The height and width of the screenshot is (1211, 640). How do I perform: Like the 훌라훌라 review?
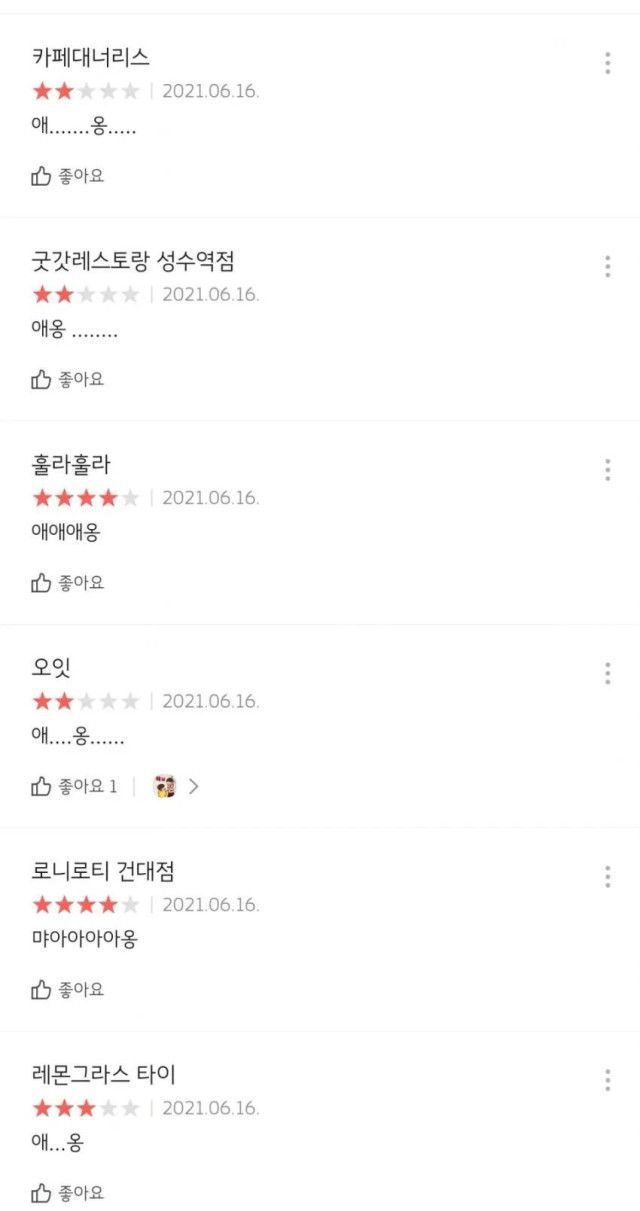click(67, 582)
